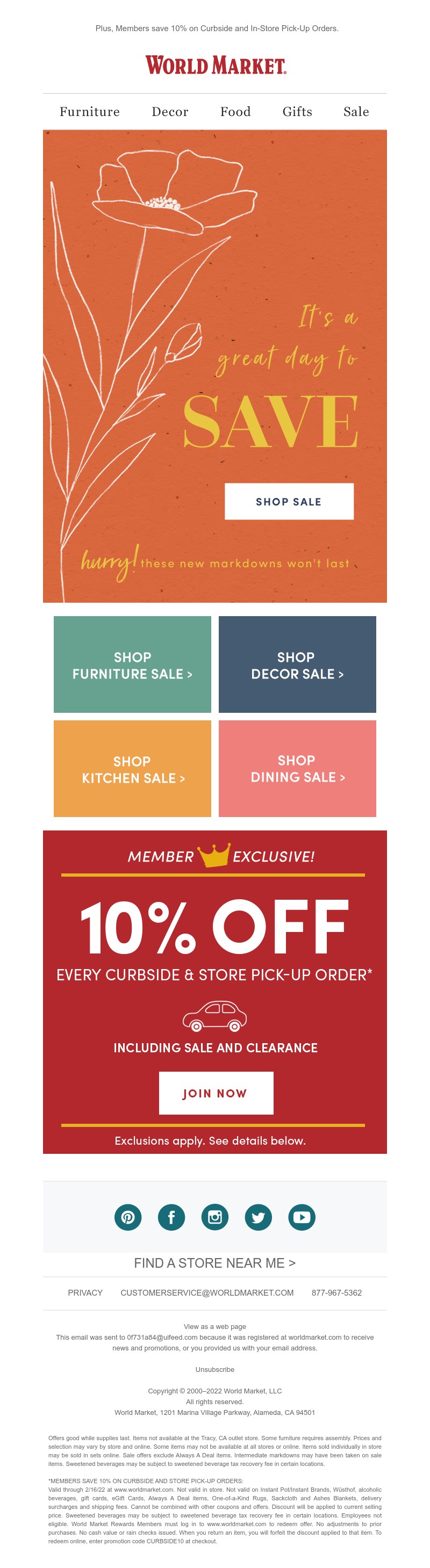The height and width of the screenshot is (1568, 430).
Task: Visit the Facebook page
Action: 171,1217
